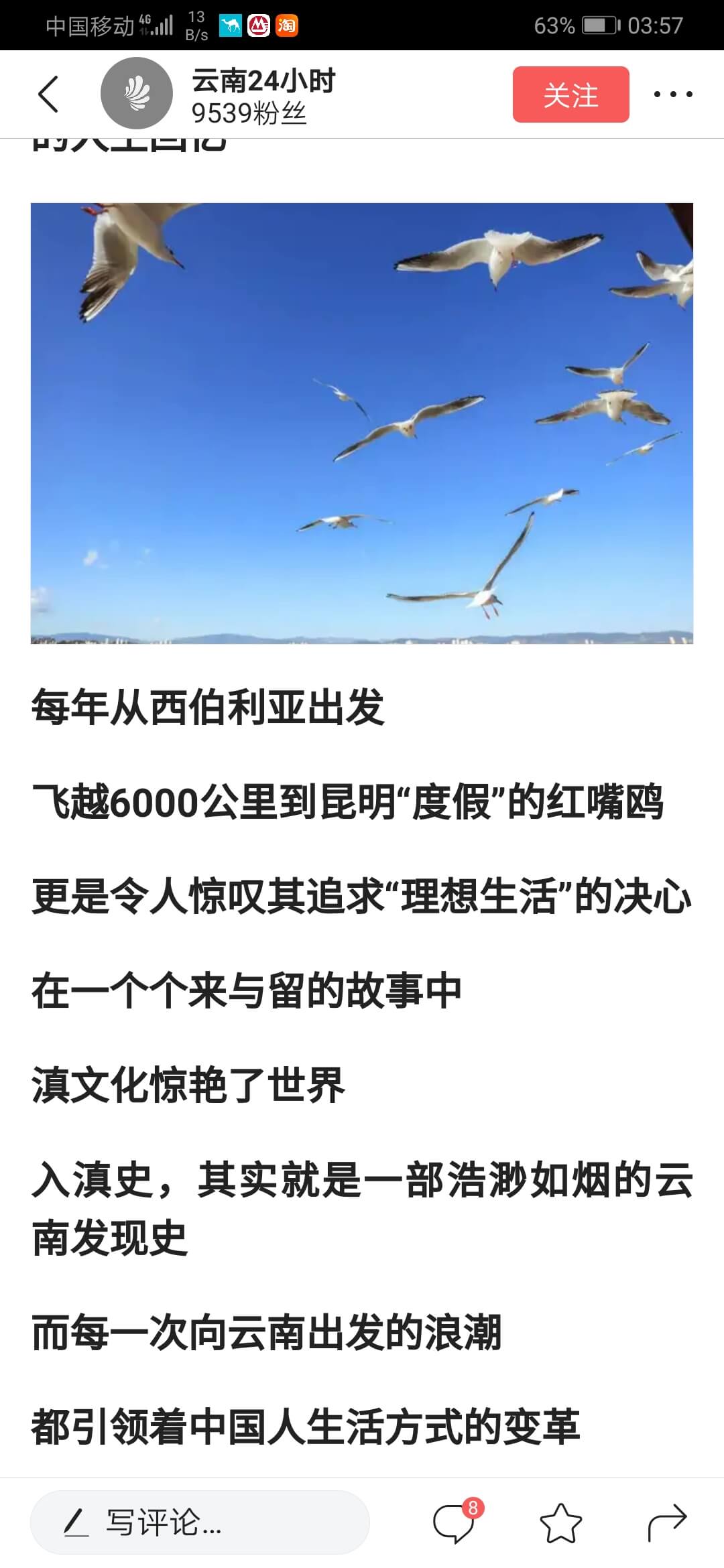
Task: Go back using the top-left arrow
Action: click(x=48, y=94)
